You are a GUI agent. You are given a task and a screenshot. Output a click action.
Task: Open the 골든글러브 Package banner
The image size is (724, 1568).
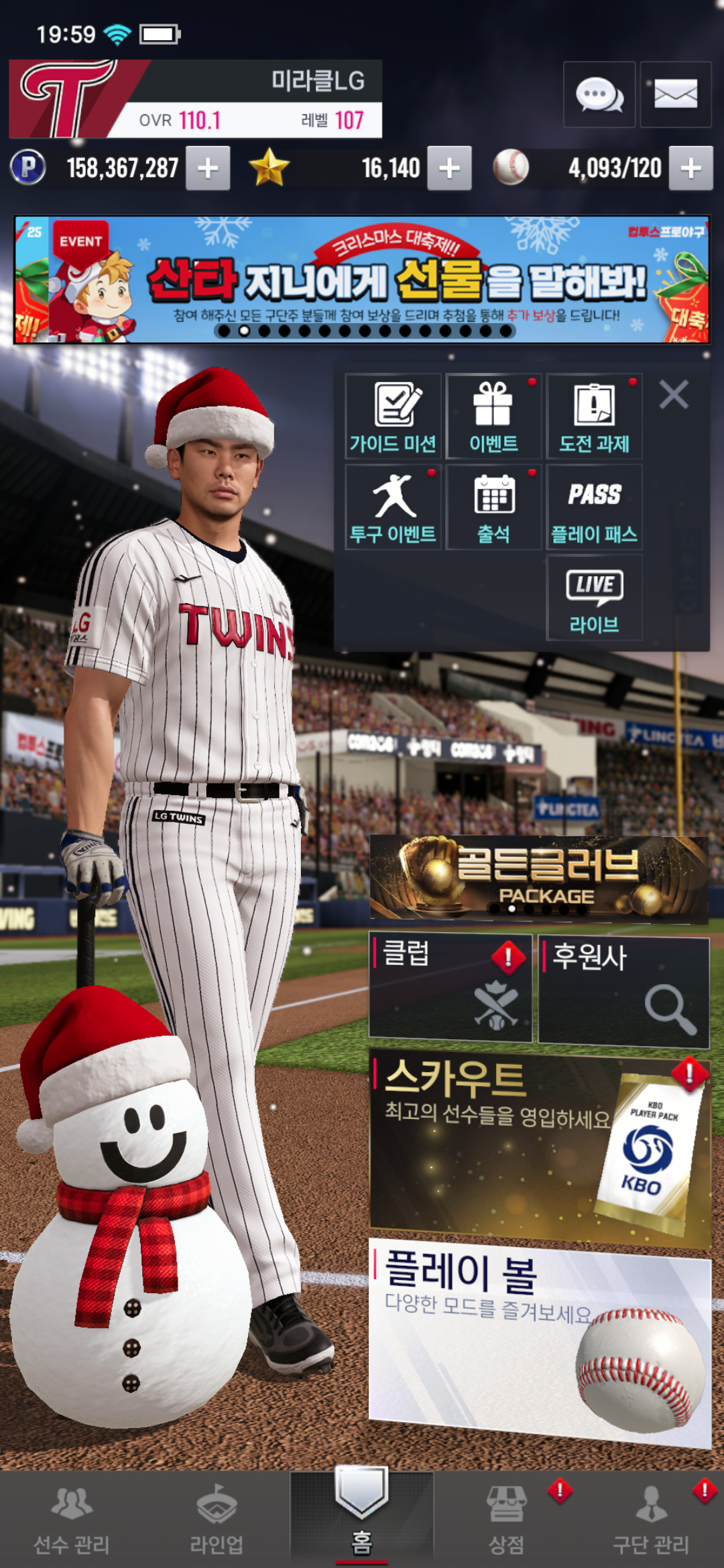point(539,876)
